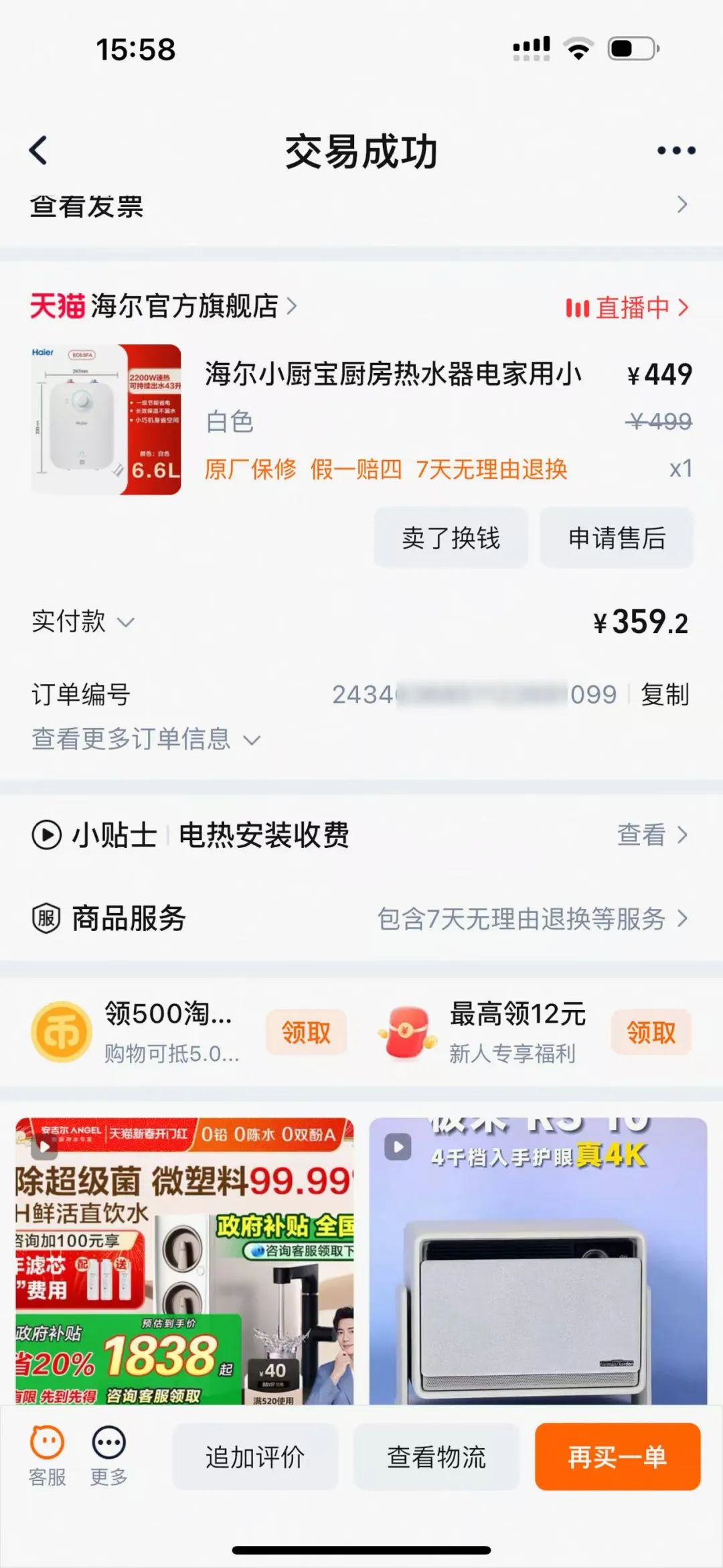Tap 再买一单 to buy again
The width and height of the screenshot is (723, 1568).
tap(617, 1457)
